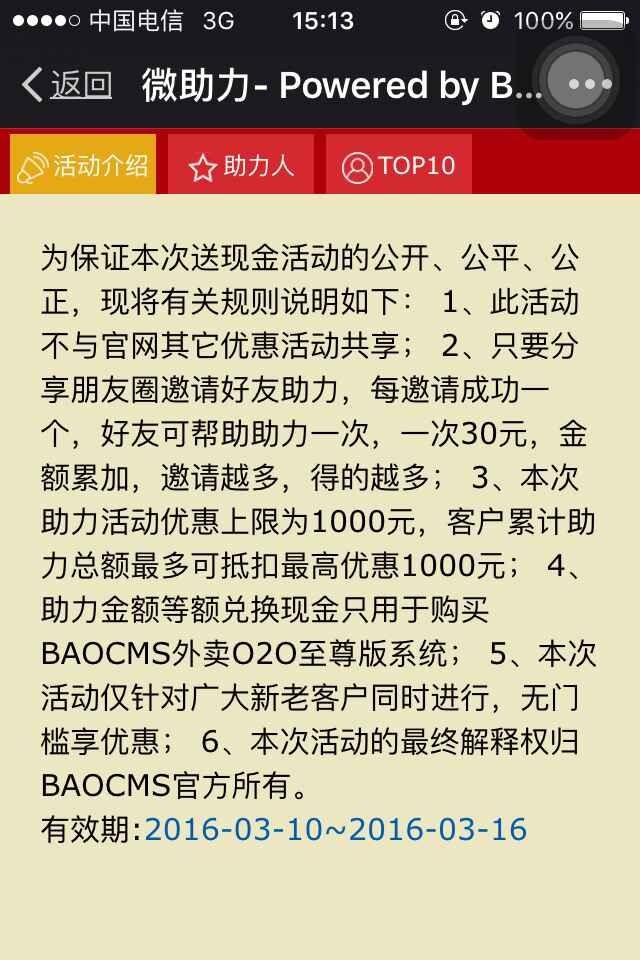Viewport: 640px width, 960px height.
Task: Go back using the 返回 button
Action: pyautogui.click(x=67, y=85)
